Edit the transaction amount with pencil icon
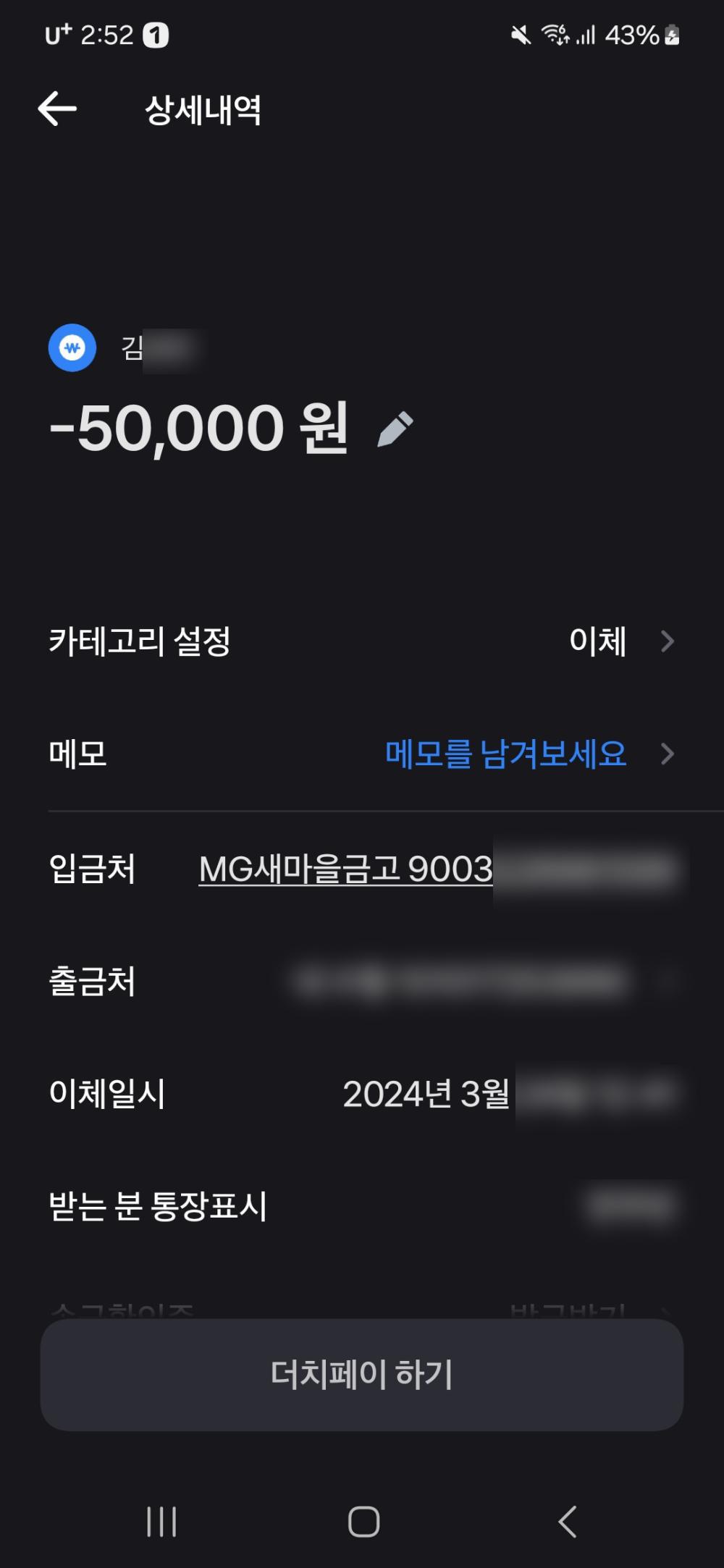The height and width of the screenshot is (1568, 724). pyautogui.click(x=396, y=429)
